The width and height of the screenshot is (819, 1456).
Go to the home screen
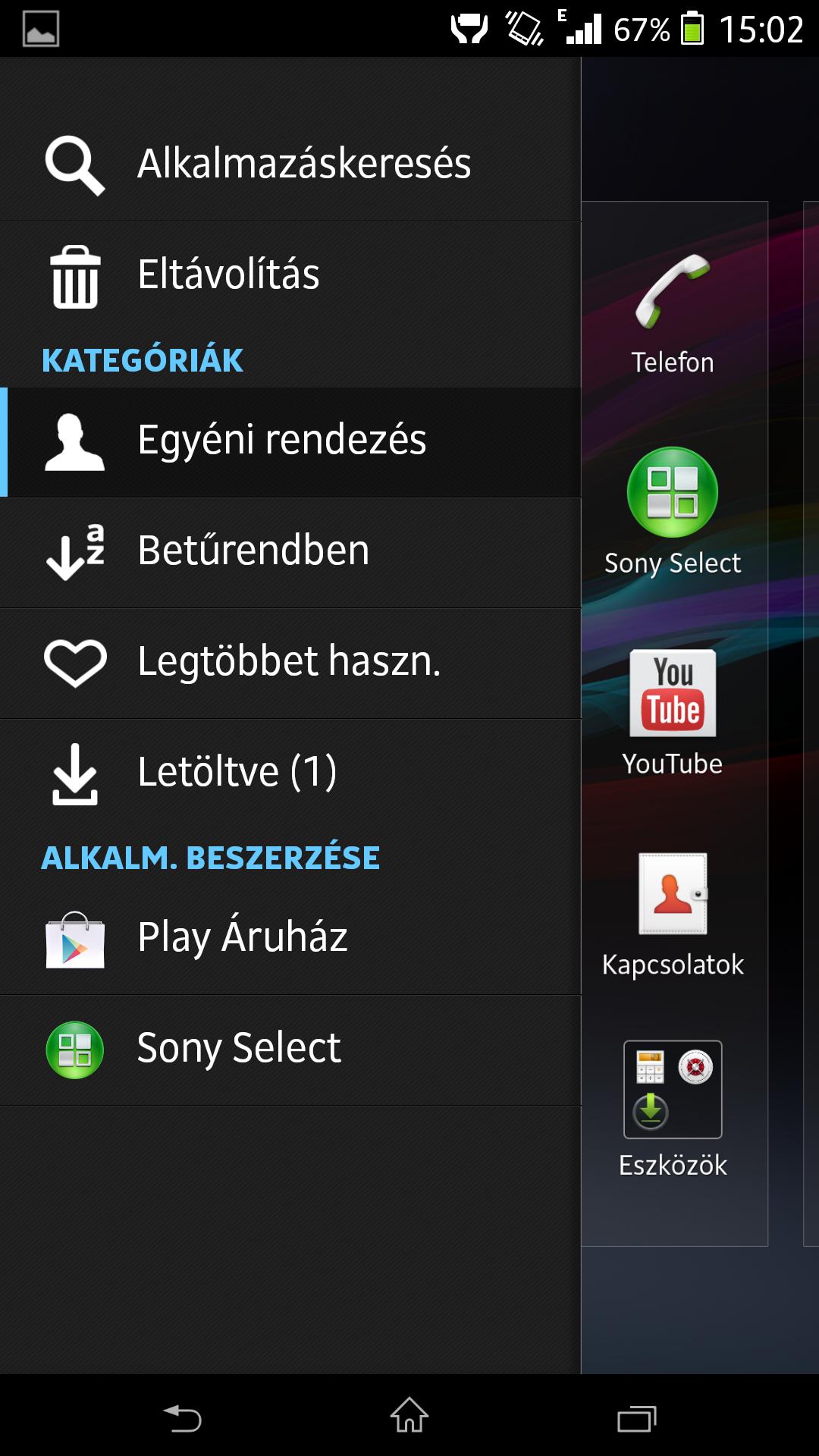(x=409, y=1415)
